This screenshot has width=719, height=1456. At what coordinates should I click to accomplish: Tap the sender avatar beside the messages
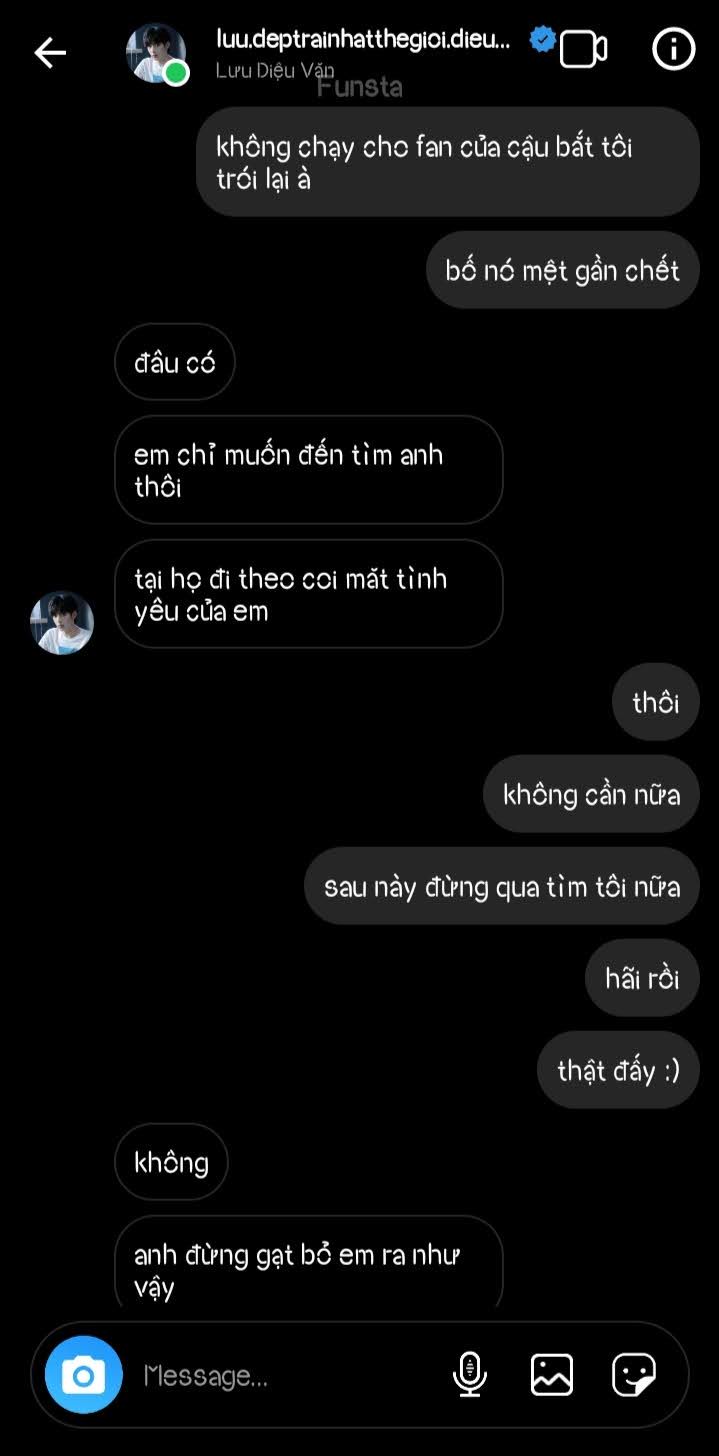pyautogui.click(x=62, y=622)
